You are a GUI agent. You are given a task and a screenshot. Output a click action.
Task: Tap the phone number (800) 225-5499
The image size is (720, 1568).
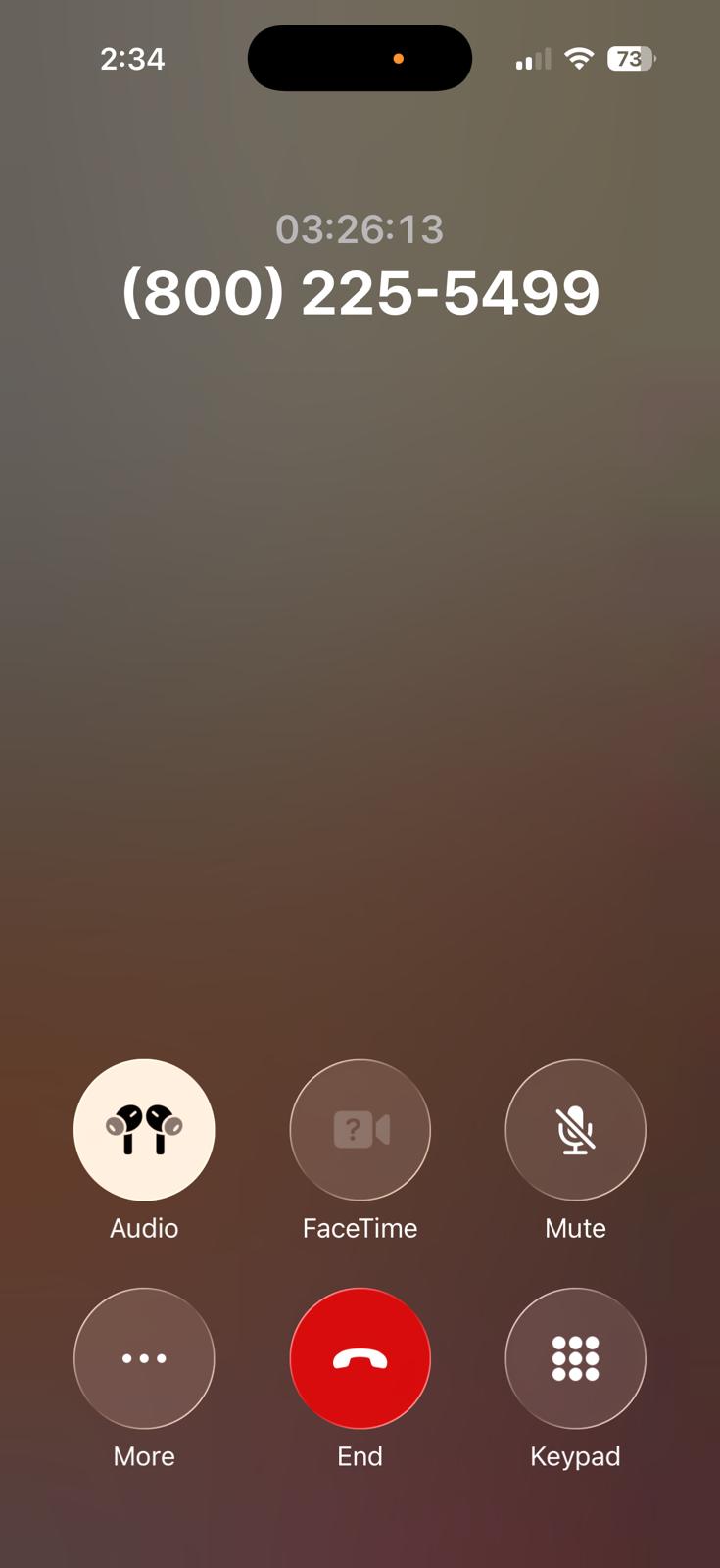pos(360,291)
